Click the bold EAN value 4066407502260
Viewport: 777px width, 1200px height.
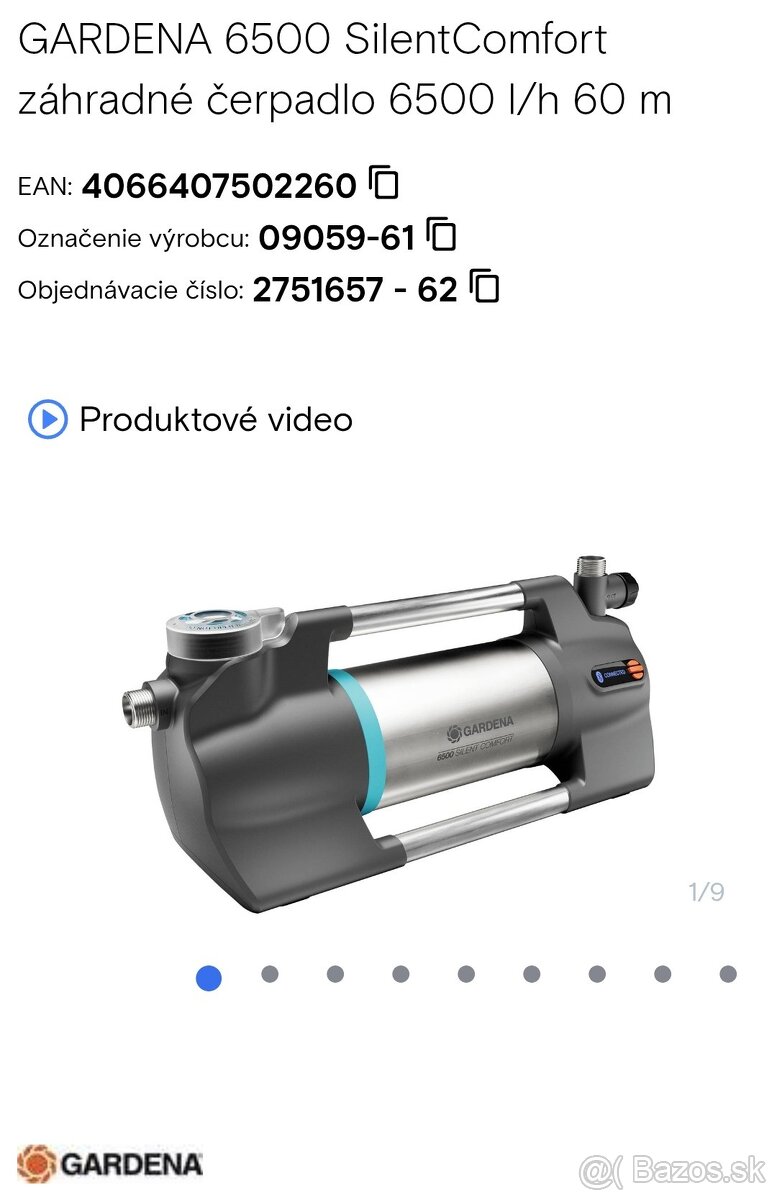[x=220, y=184]
